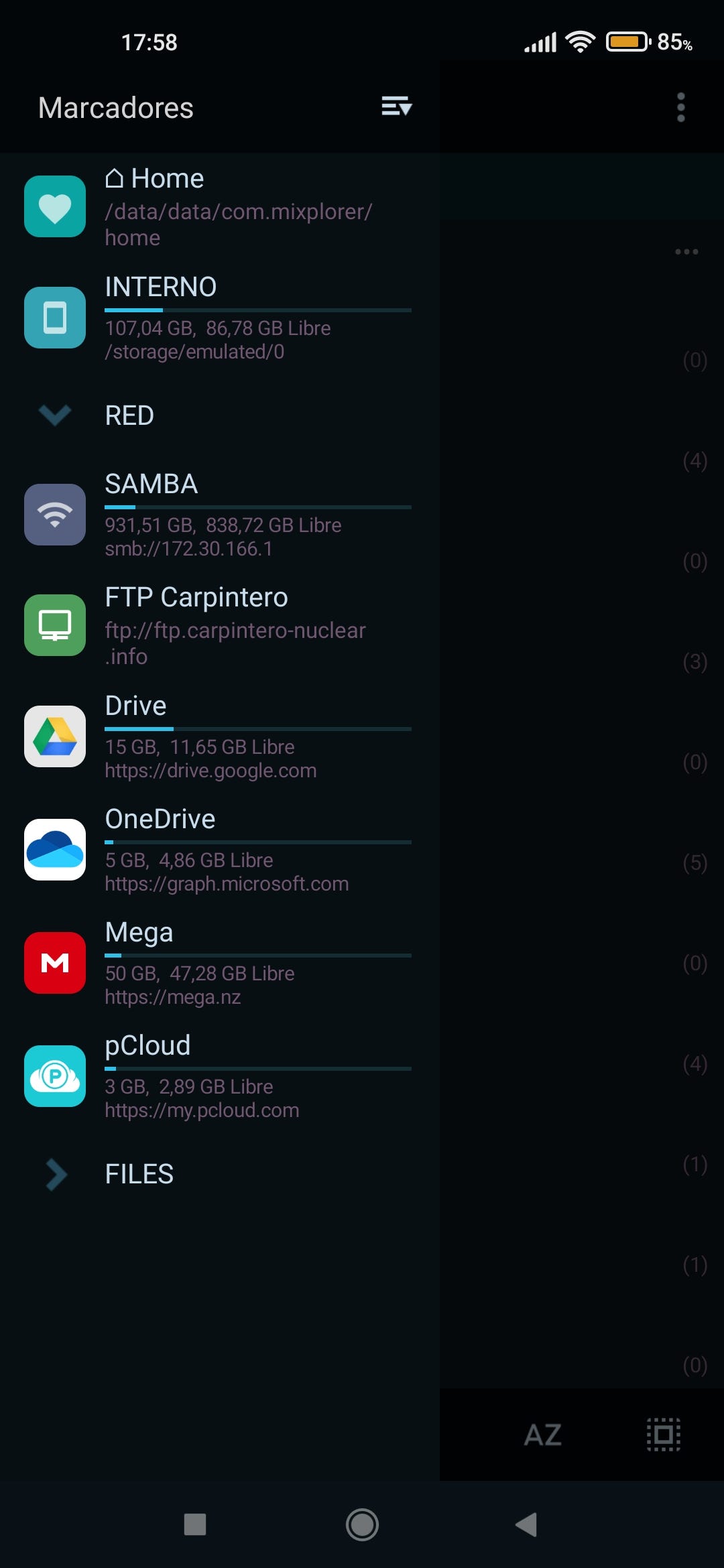The width and height of the screenshot is (724, 1568).
Task: Tap the select-all icon
Action: tap(663, 1435)
